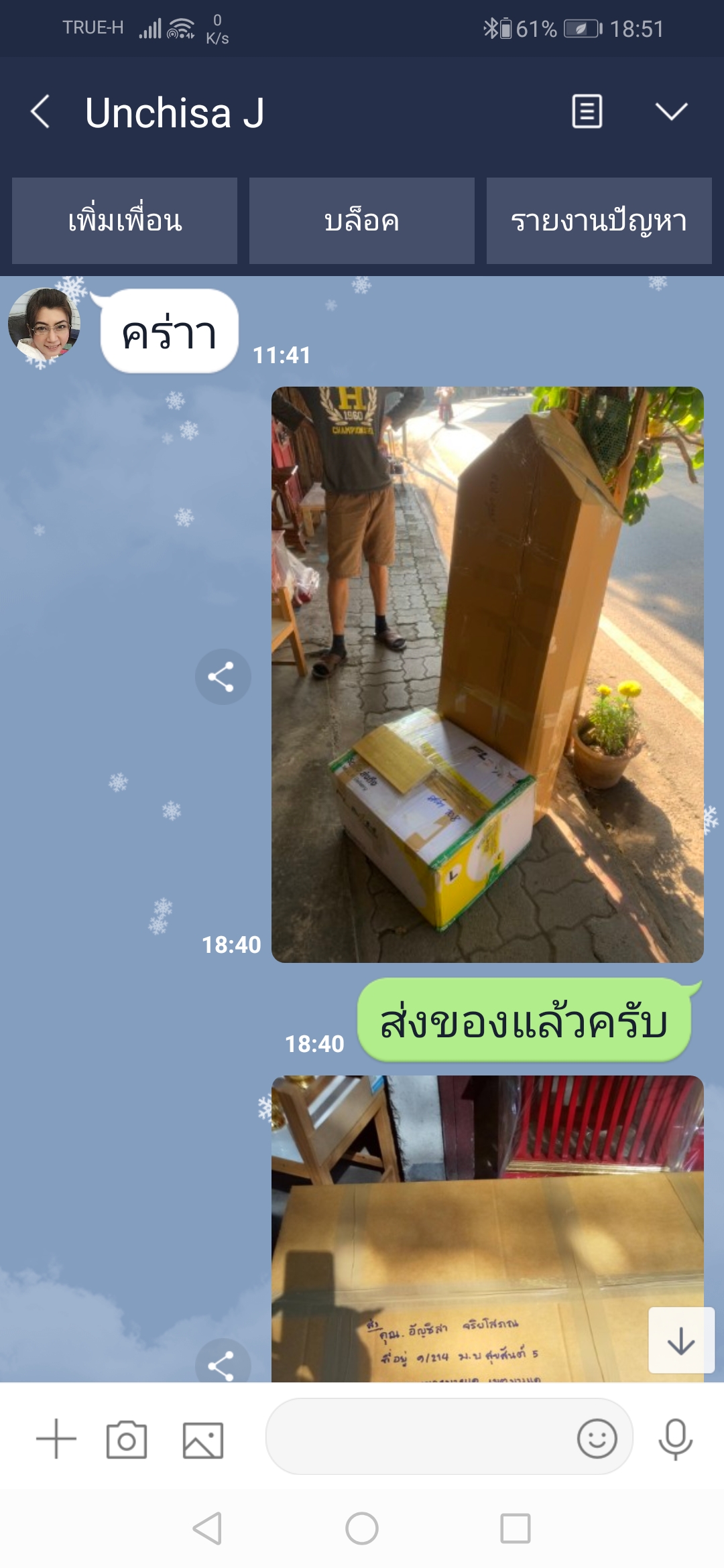Open the gallery image picker
This screenshot has height=1568, width=724.
pos(203,1440)
